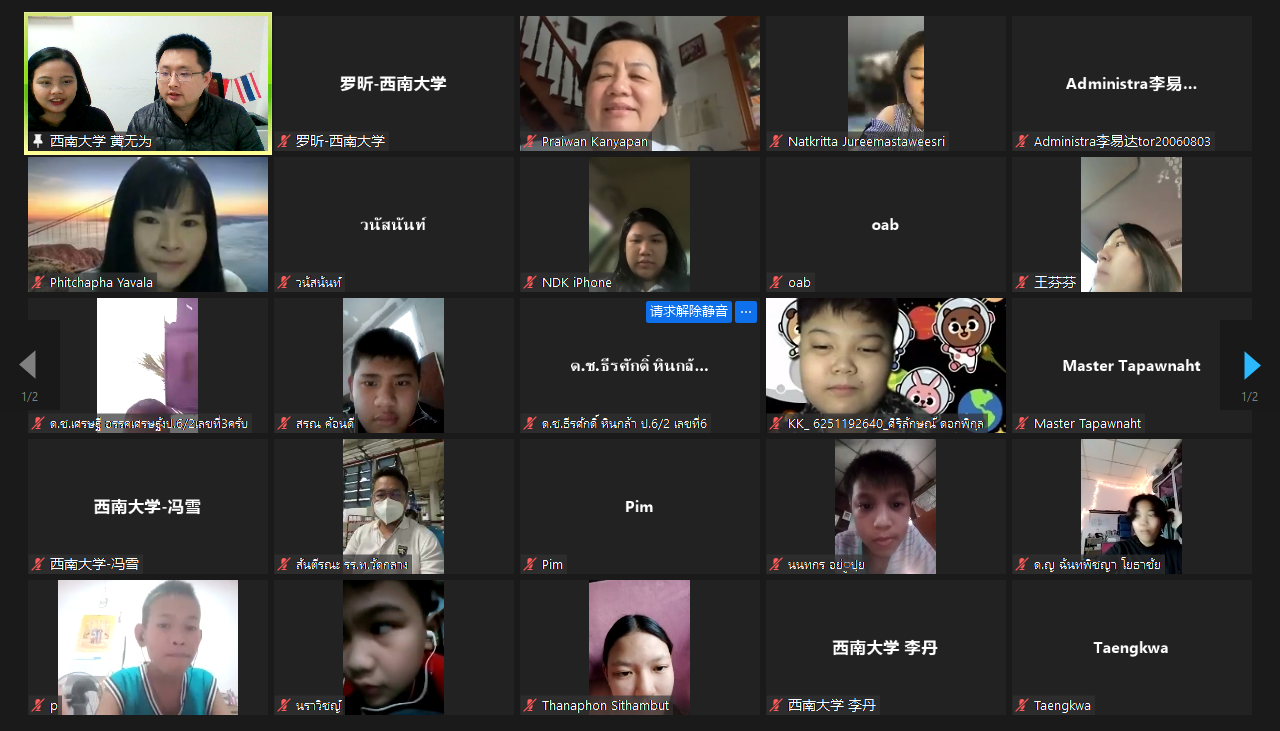Image resolution: width=1280 pixels, height=731 pixels.
Task: Select Phitchapha Yavala's video tile
Action: pyautogui.click(x=148, y=224)
